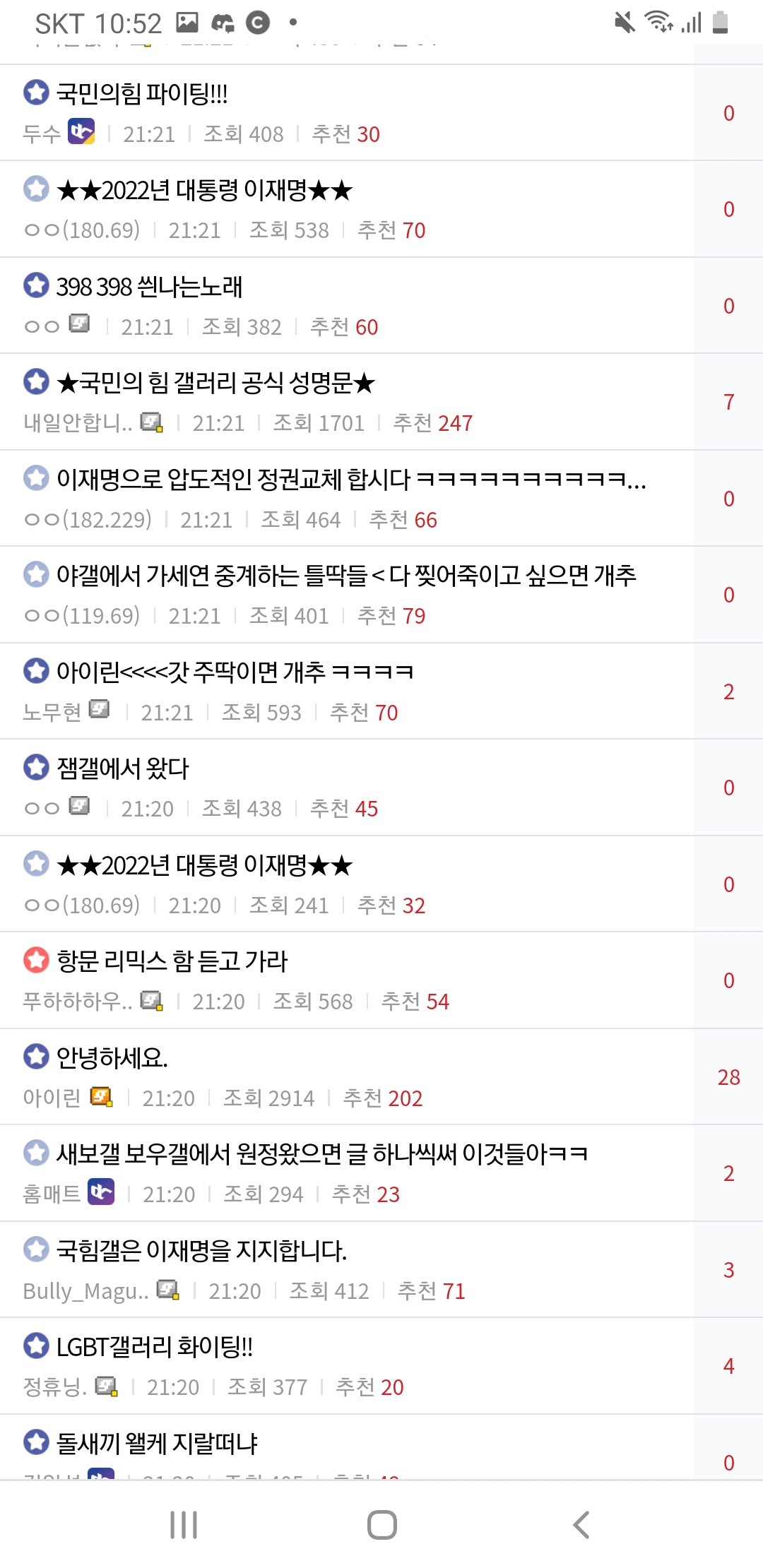The height and width of the screenshot is (1568, 763).
Task: Open the post '국민의힘 파이팅!!!'
Action: 141,93
